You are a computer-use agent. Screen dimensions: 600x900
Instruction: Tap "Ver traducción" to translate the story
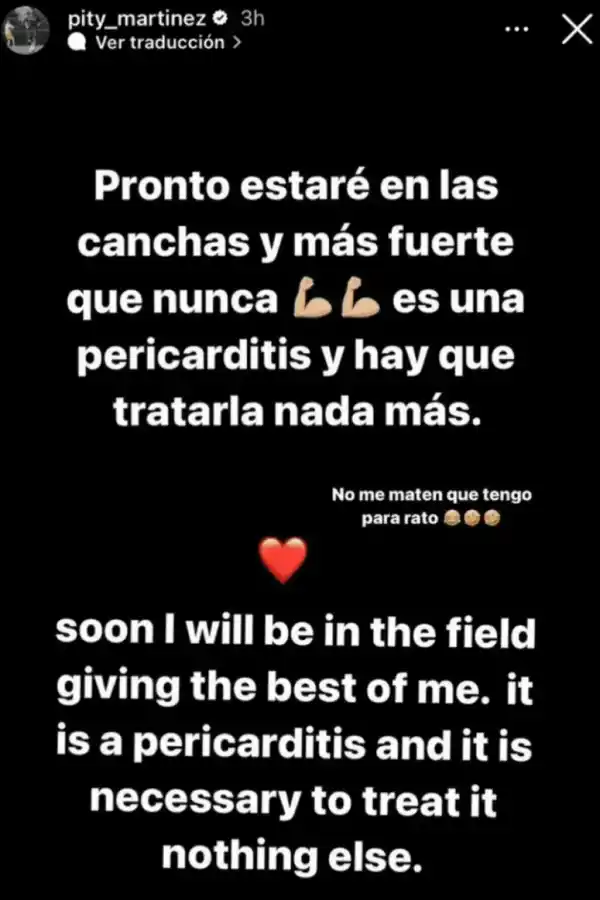159,44
